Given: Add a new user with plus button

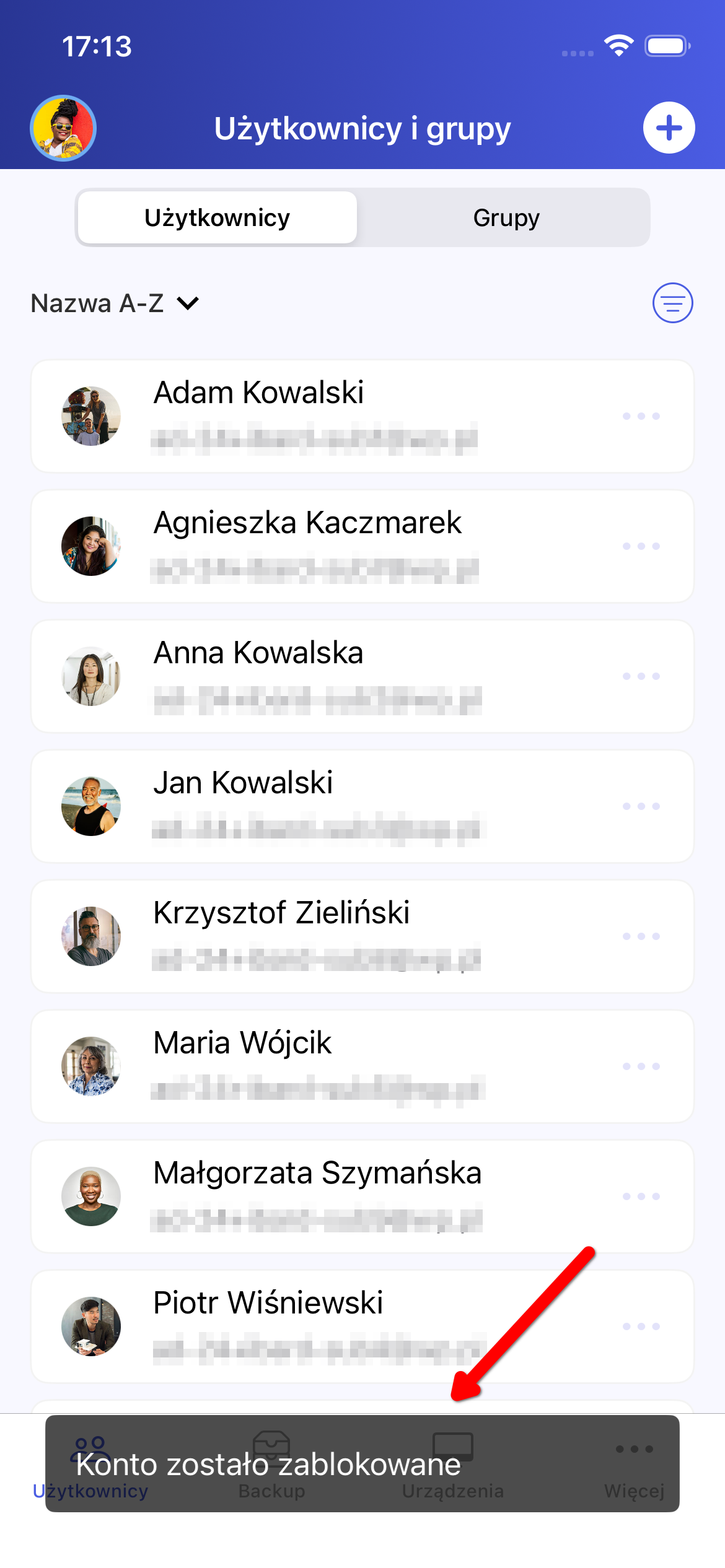Looking at the screenshot, I should point(669,128).
